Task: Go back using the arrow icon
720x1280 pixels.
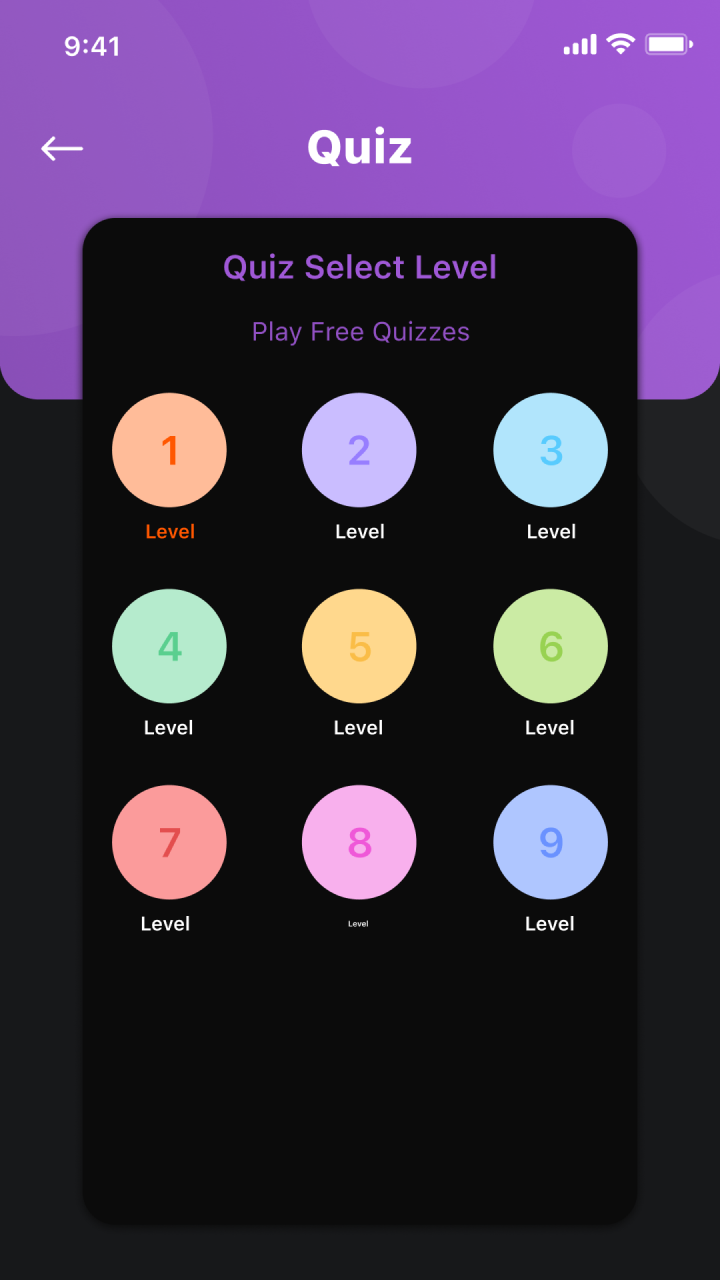Action: pyautogui.click(x=62, y=149)
